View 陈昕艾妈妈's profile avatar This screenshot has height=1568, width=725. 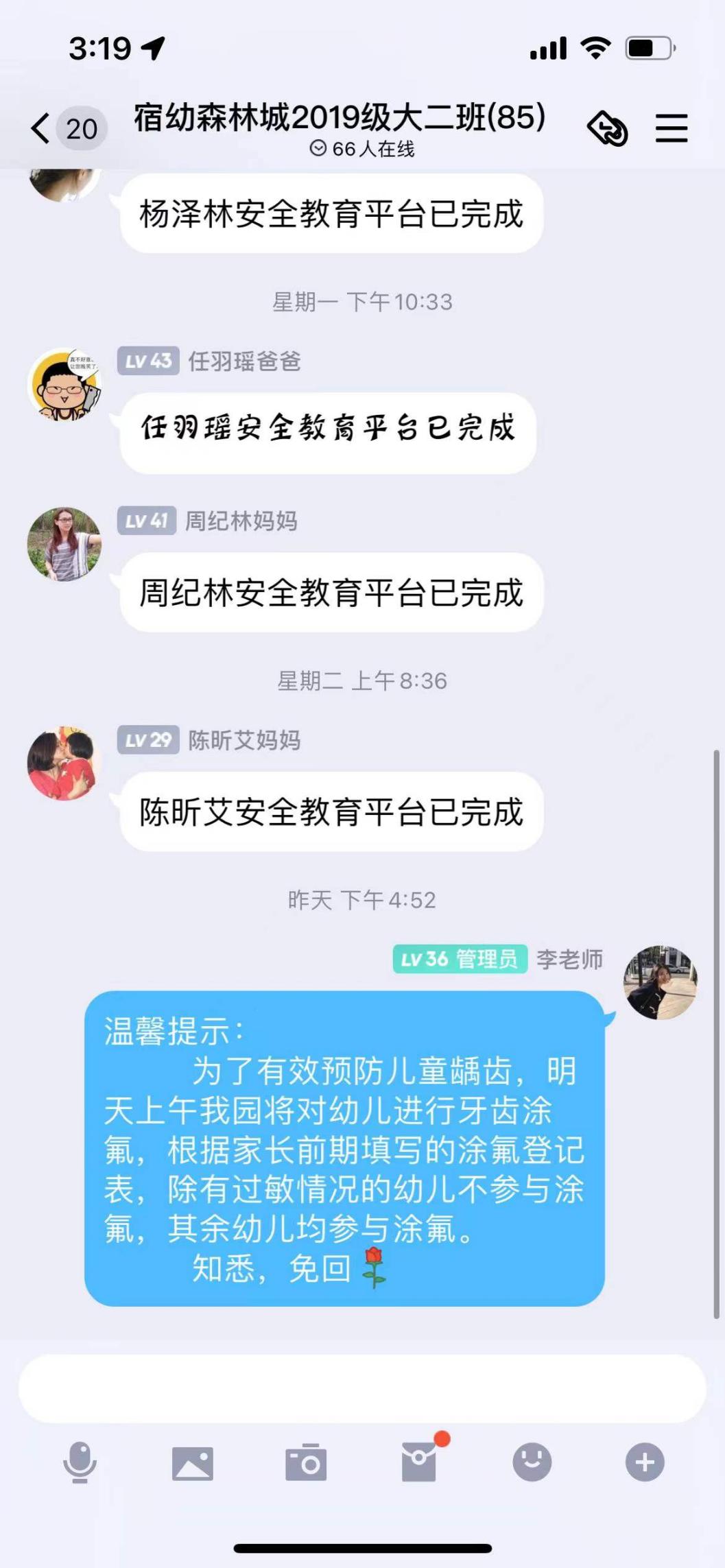pos(64,763)
